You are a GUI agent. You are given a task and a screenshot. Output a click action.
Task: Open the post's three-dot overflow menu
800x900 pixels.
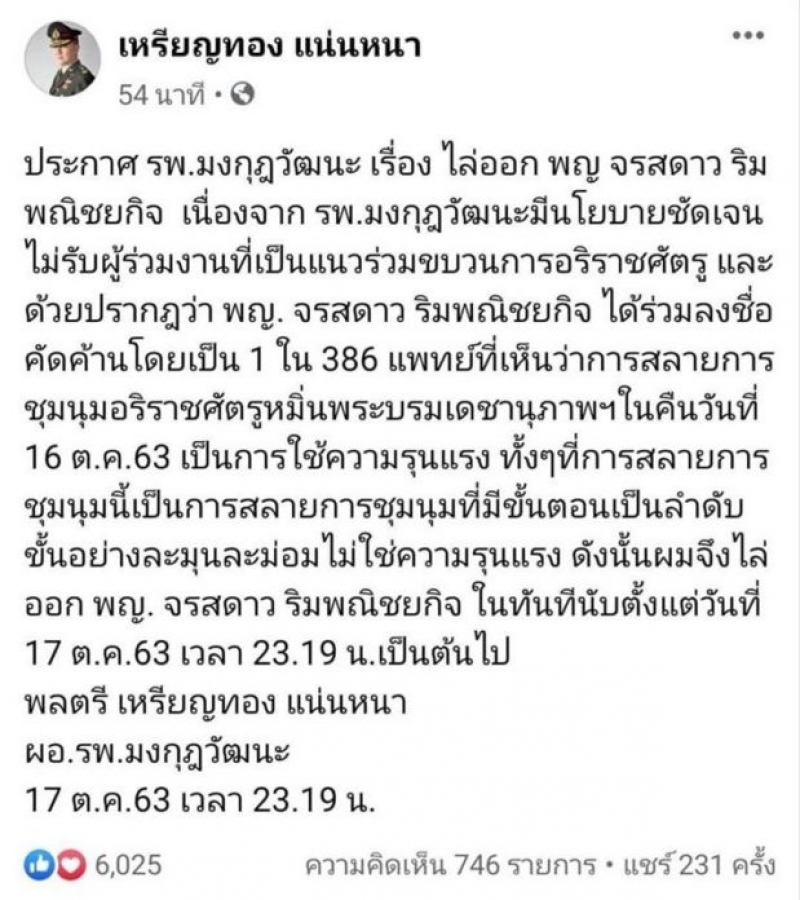(748, 37)
